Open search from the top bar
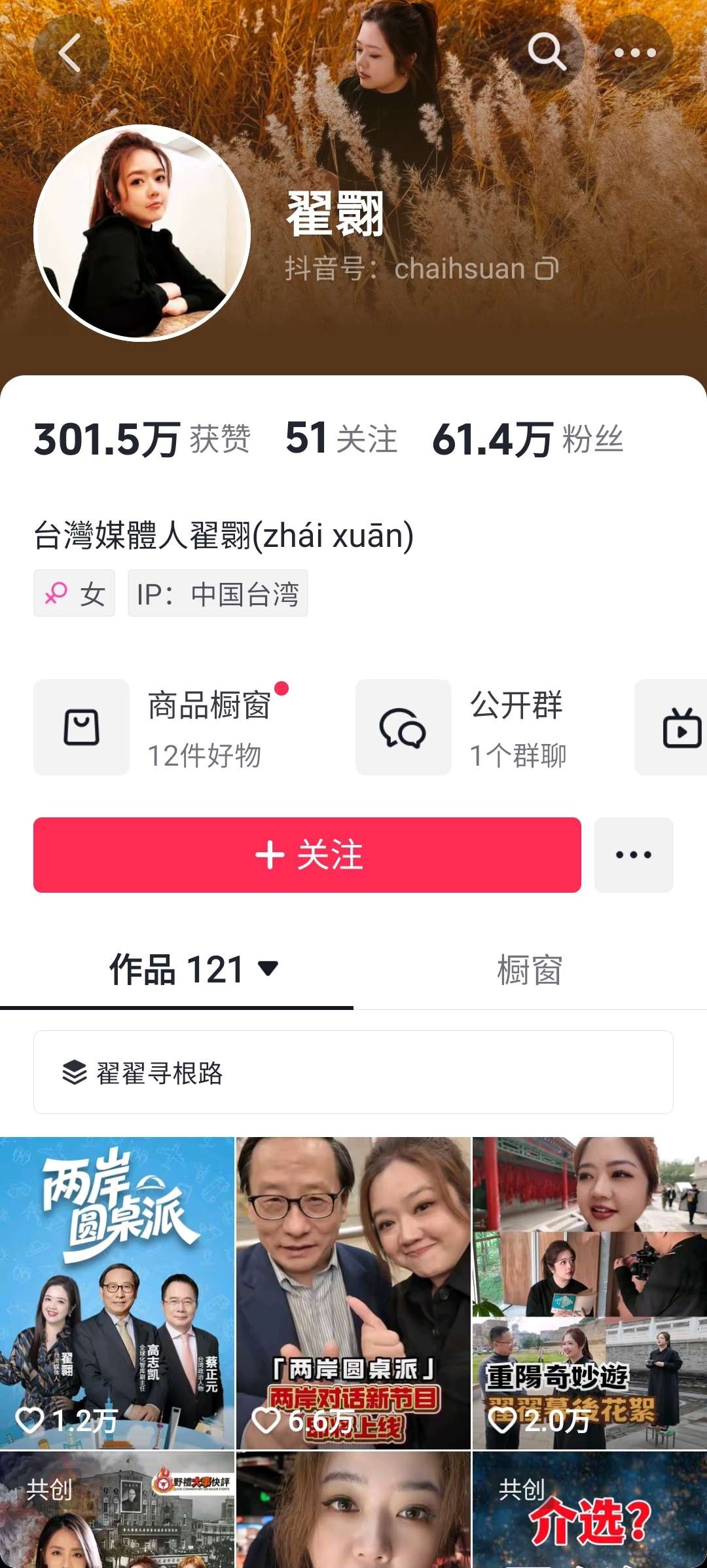This screenshot has width=707, height=1568. pos(547,52)
